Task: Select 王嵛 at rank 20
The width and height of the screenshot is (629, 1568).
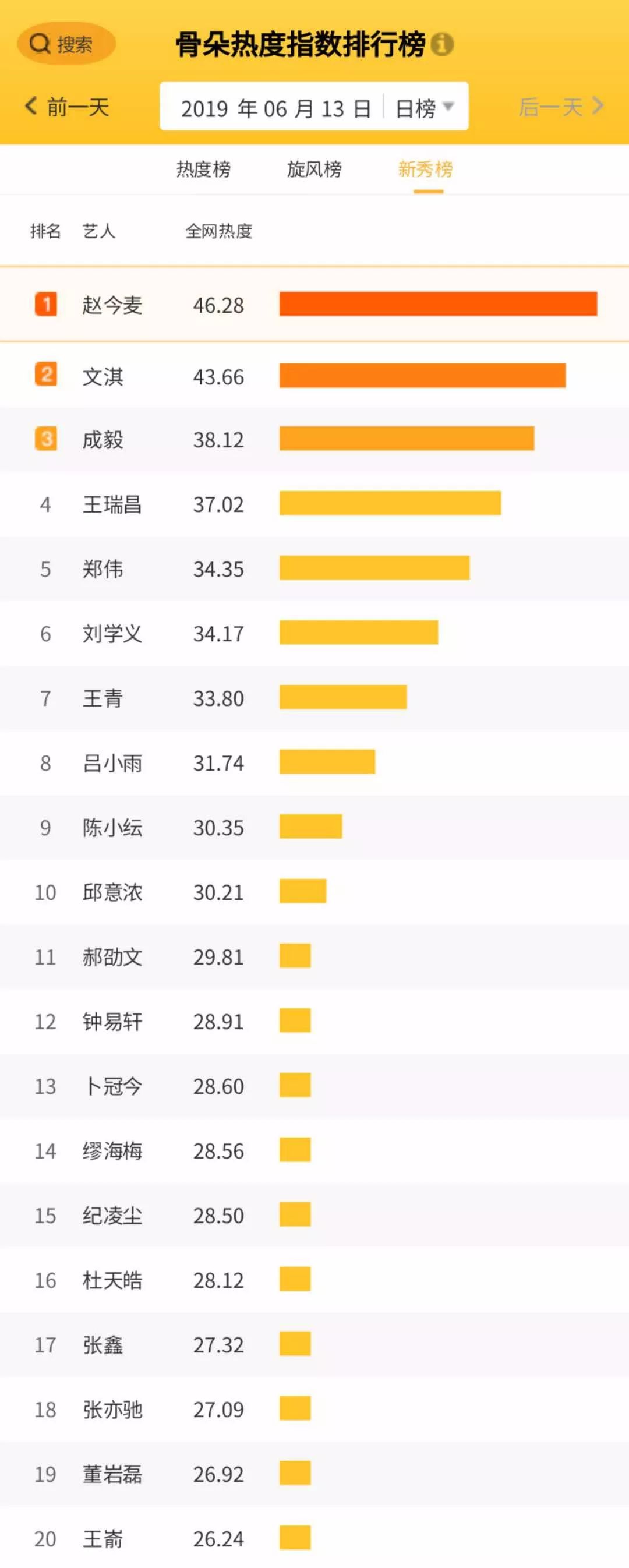Action: [104, 1539]
